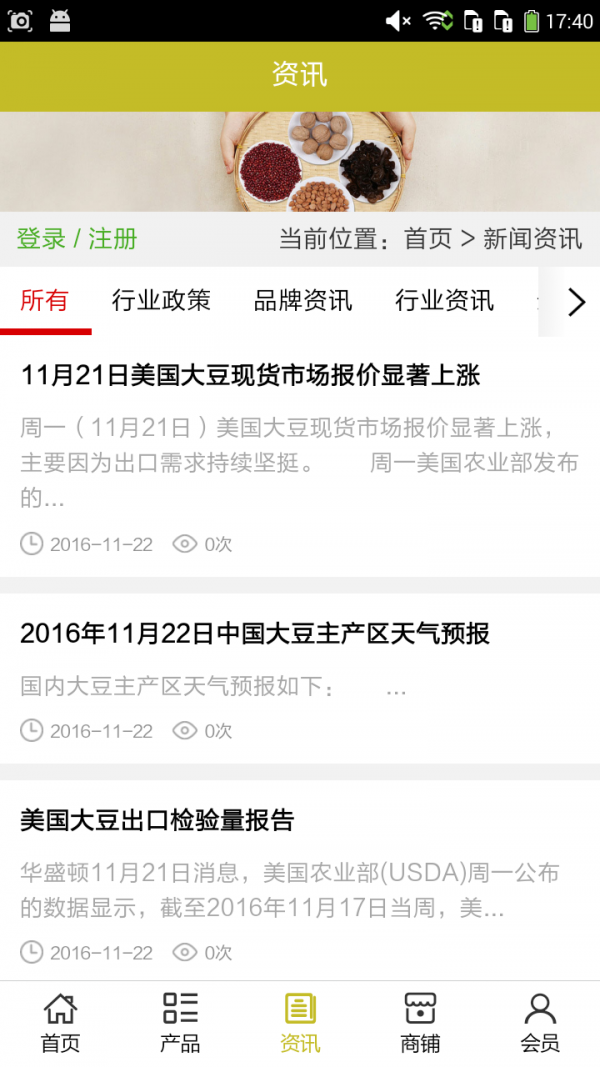Switch to the 品牌资讯 tab
This screenshot has height=1067, width=600.
303,300
